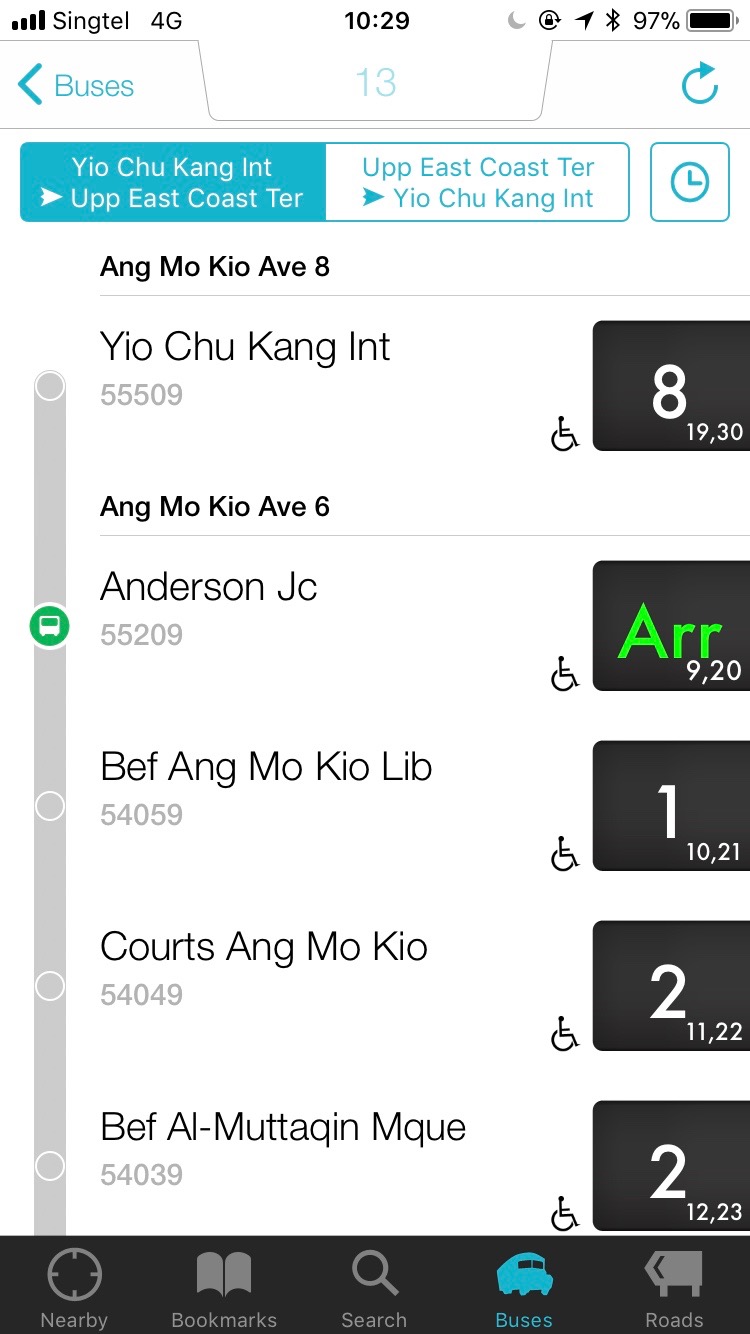Screen dimensions: 750x1334
Task: Select the Buses tab
Action: click(x=524, y=1287)
